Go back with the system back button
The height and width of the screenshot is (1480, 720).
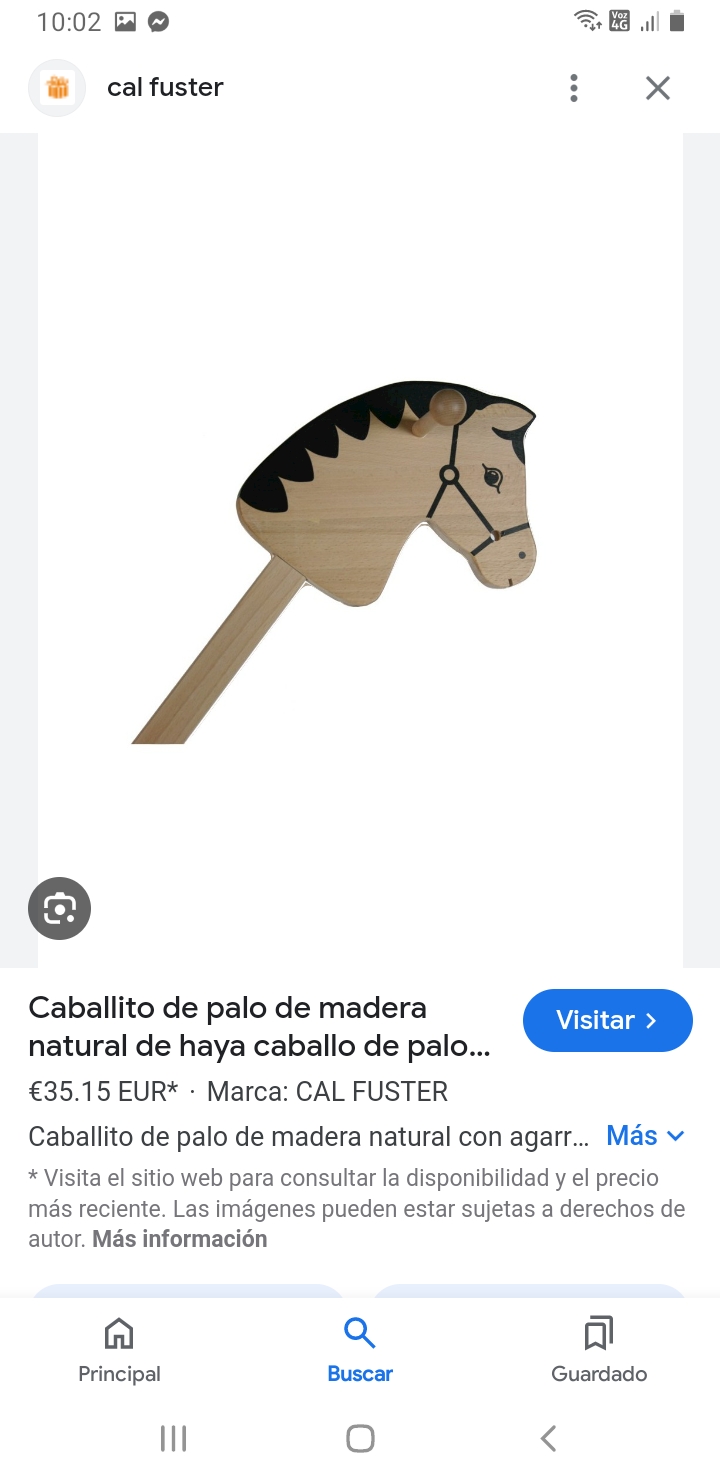(x=548, y=1438)
